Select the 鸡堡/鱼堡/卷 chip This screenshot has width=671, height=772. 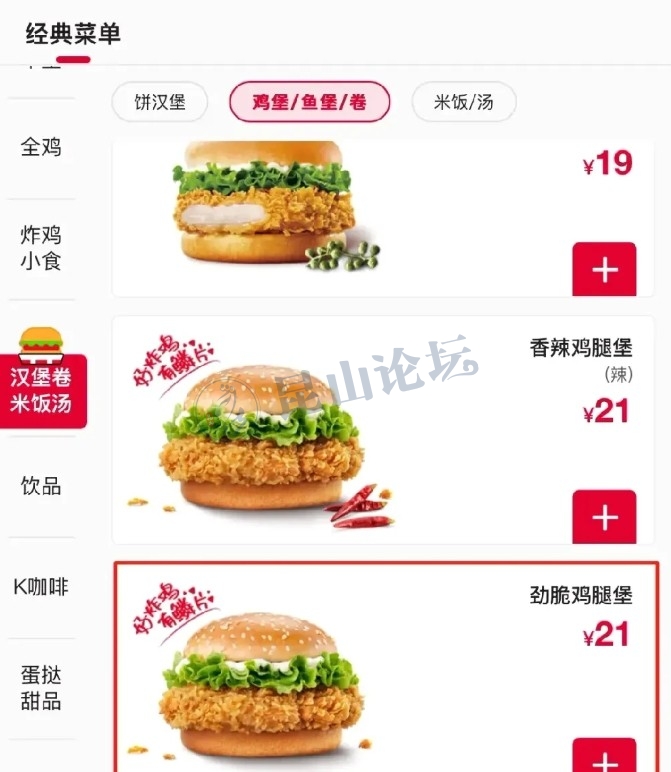click(x=309, y=102)
